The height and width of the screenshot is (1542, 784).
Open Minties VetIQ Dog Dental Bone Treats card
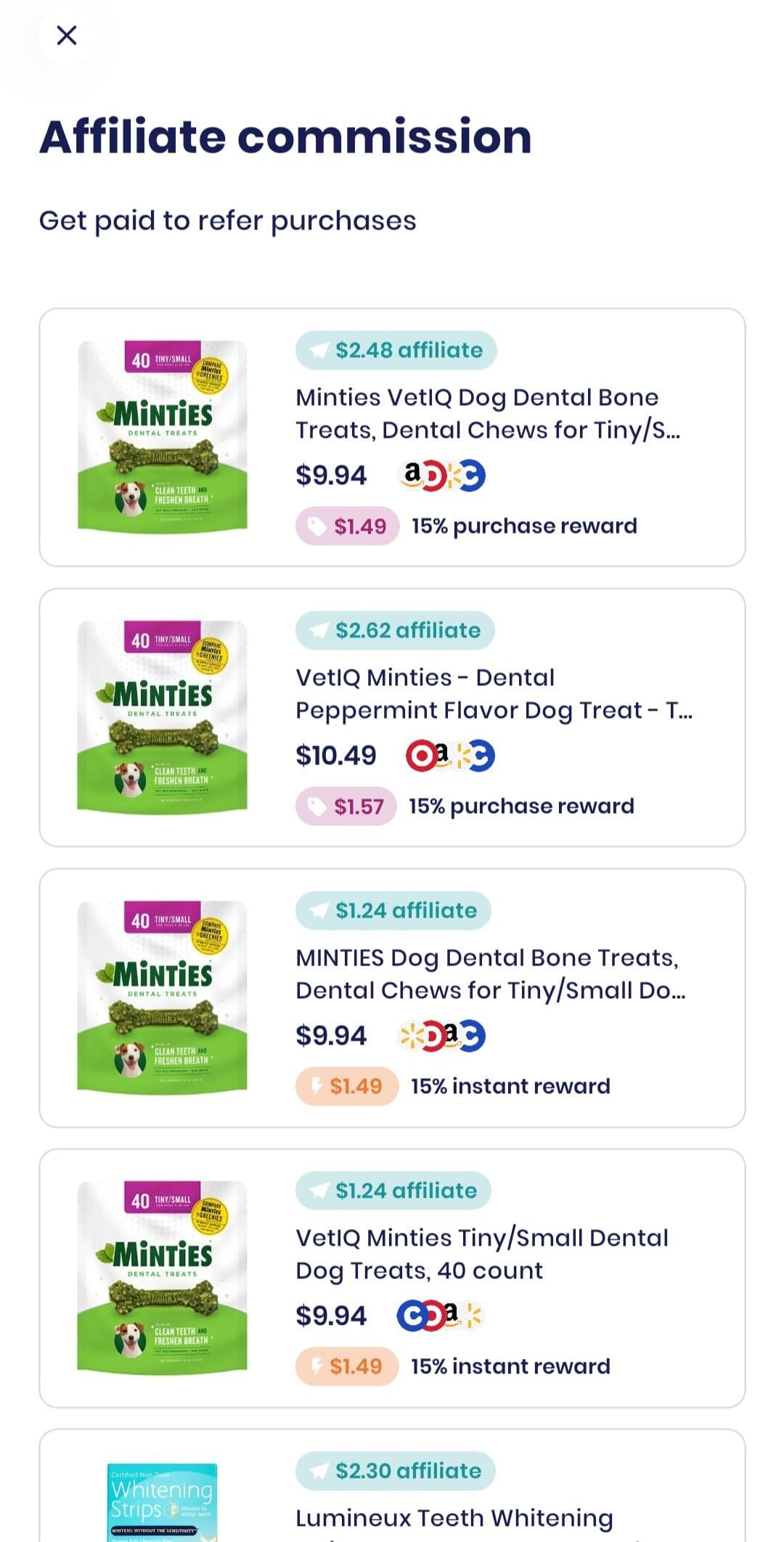pos(392,437)
